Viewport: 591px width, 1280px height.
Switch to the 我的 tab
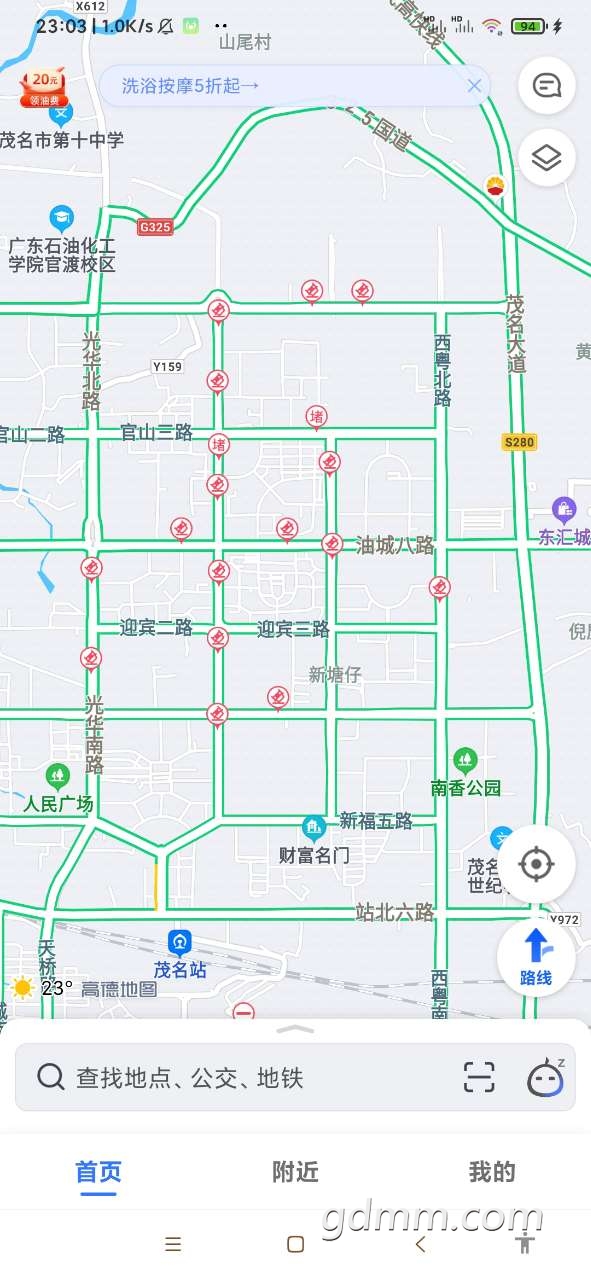tap(492, 1171)
